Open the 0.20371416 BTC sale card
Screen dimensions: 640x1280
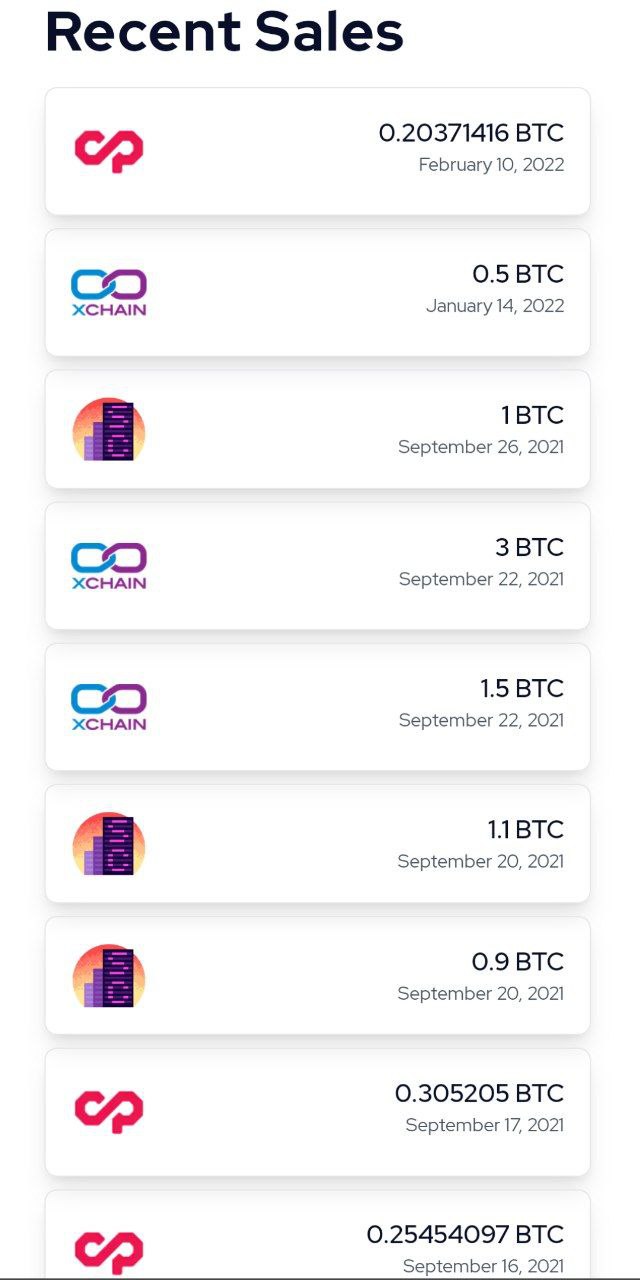(317, 151)
